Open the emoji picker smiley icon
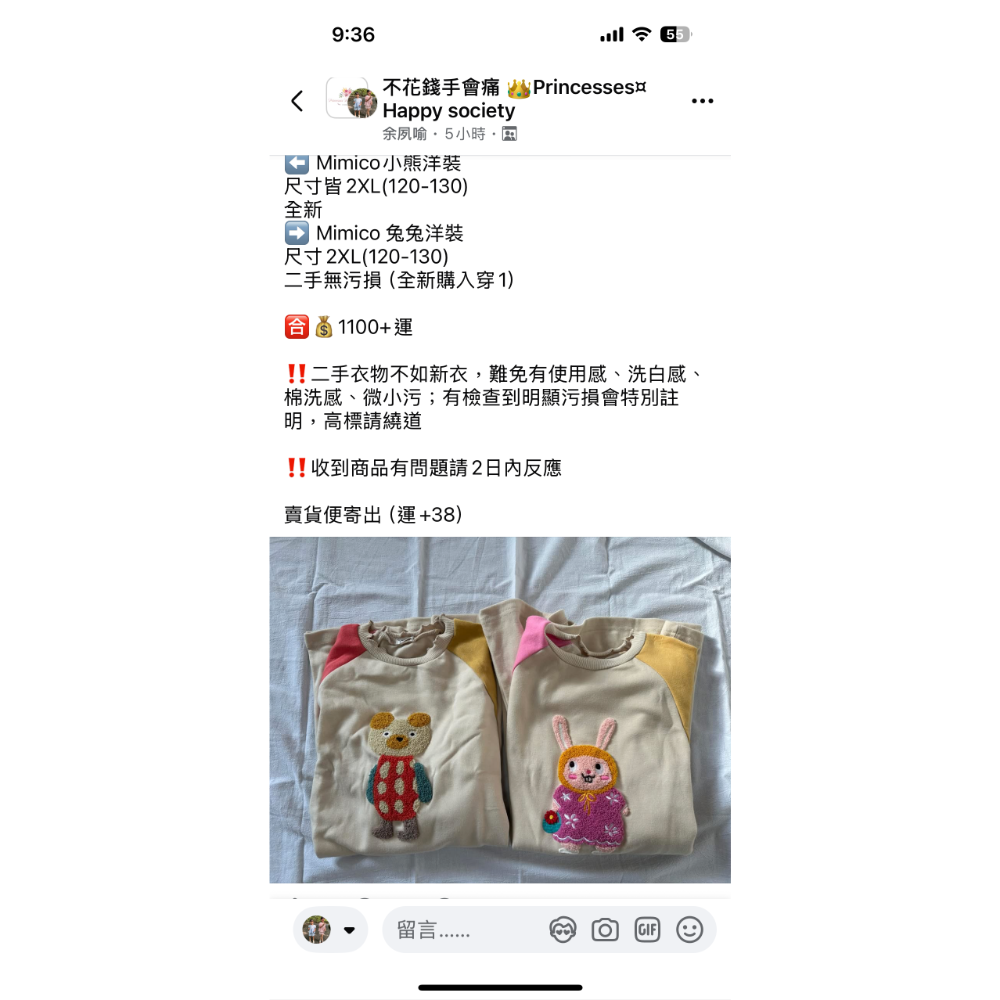This screenshot has width=1000, height=1000. point(690,930)
